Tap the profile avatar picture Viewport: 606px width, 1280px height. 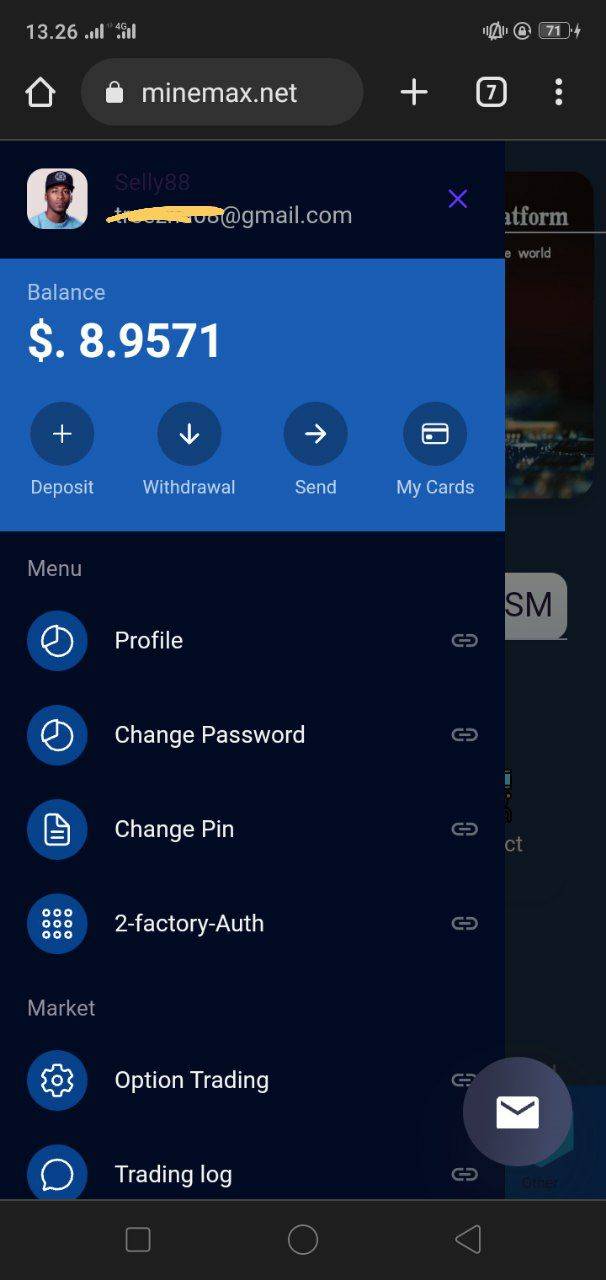57,199
